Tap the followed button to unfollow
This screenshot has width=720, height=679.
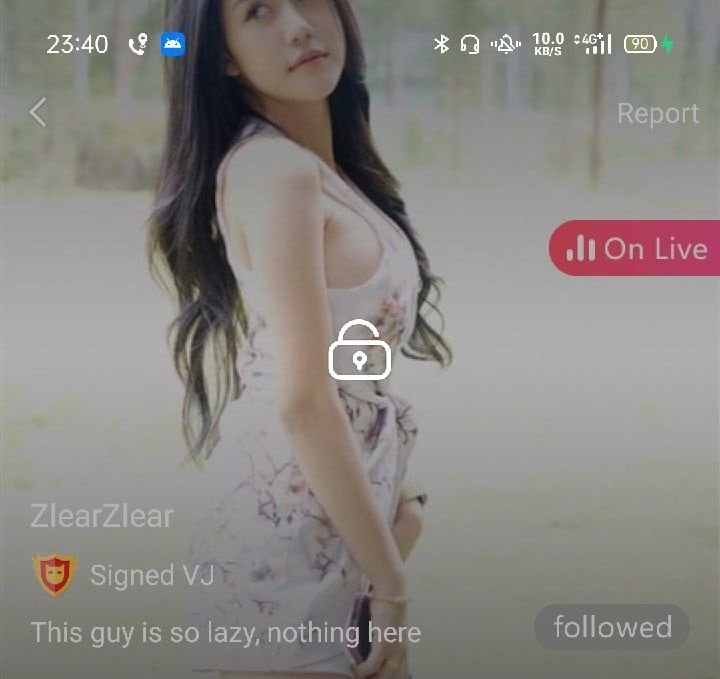coord(612,628)
